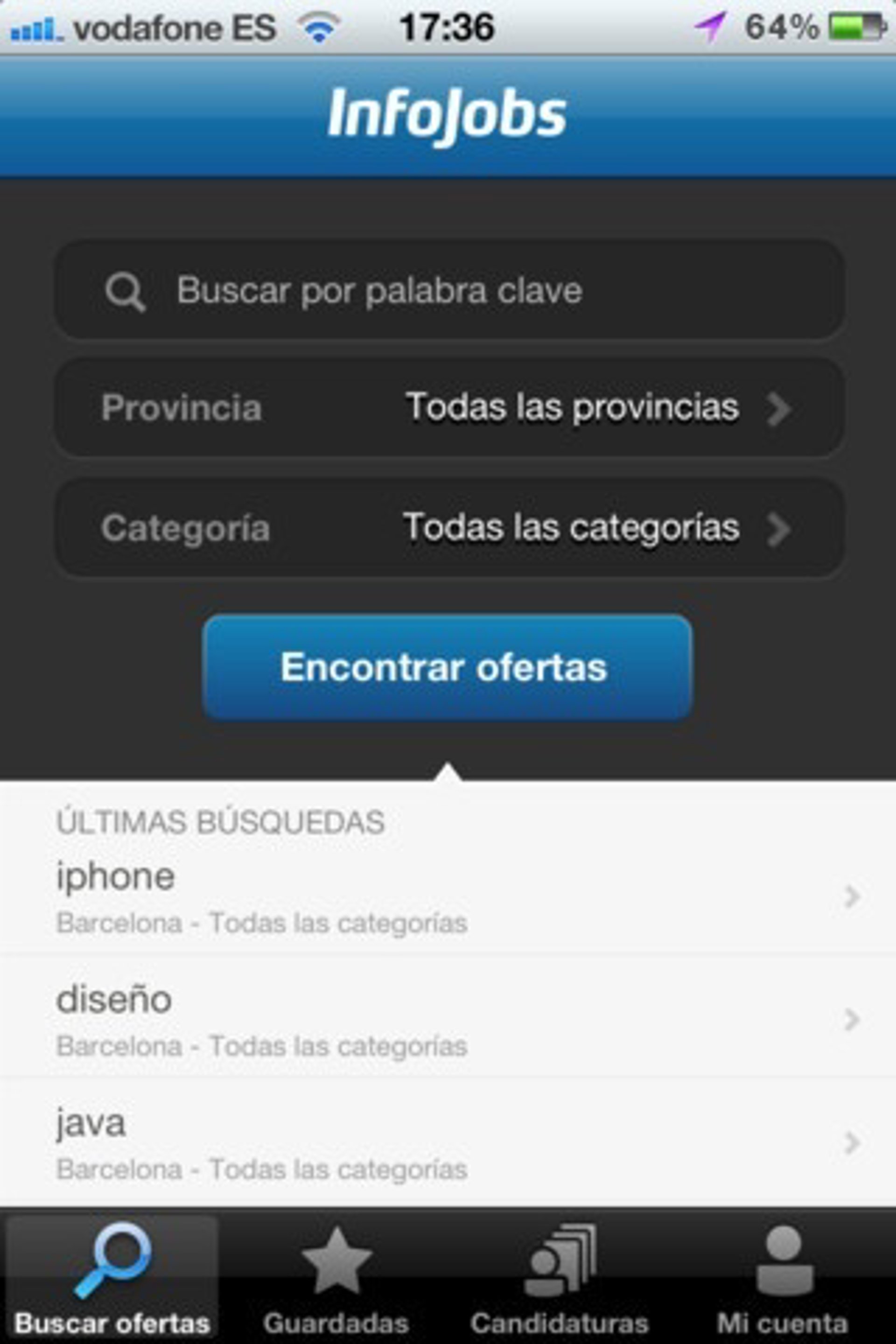Repeat the recent search for iphone

[x=448, y=897]
